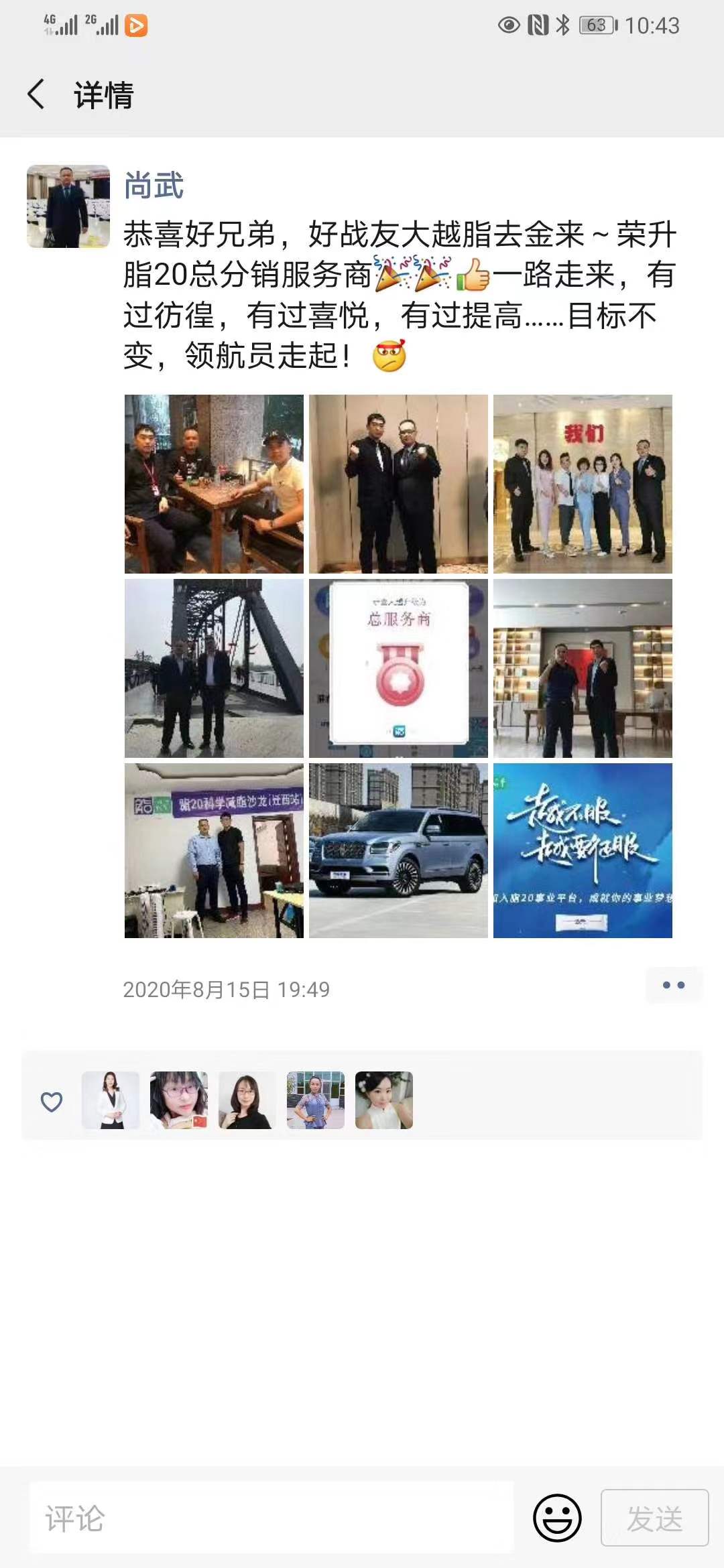Open photo of two men by bookshelves

[583, 668]
